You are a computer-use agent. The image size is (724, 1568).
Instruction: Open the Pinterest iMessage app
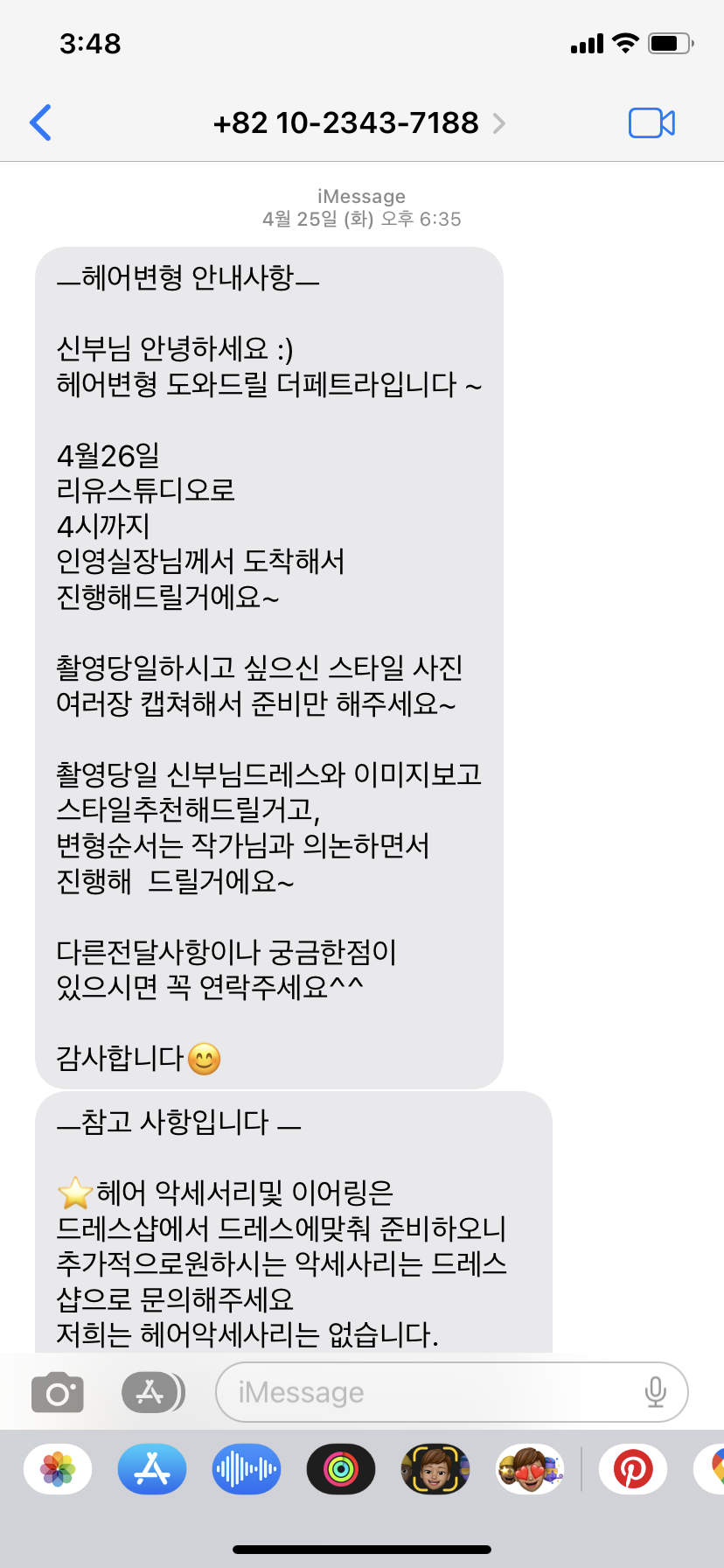[x=633, y=1469]
